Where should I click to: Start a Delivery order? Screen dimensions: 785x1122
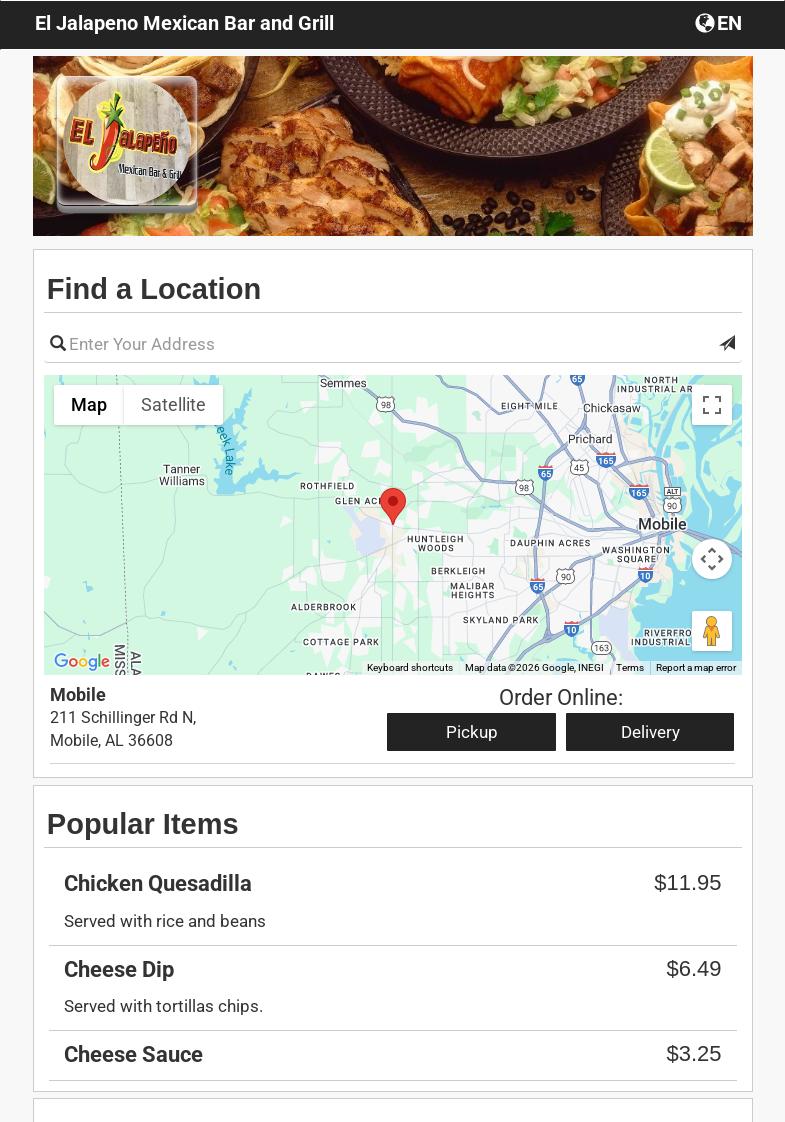click(x=650, y=732)
